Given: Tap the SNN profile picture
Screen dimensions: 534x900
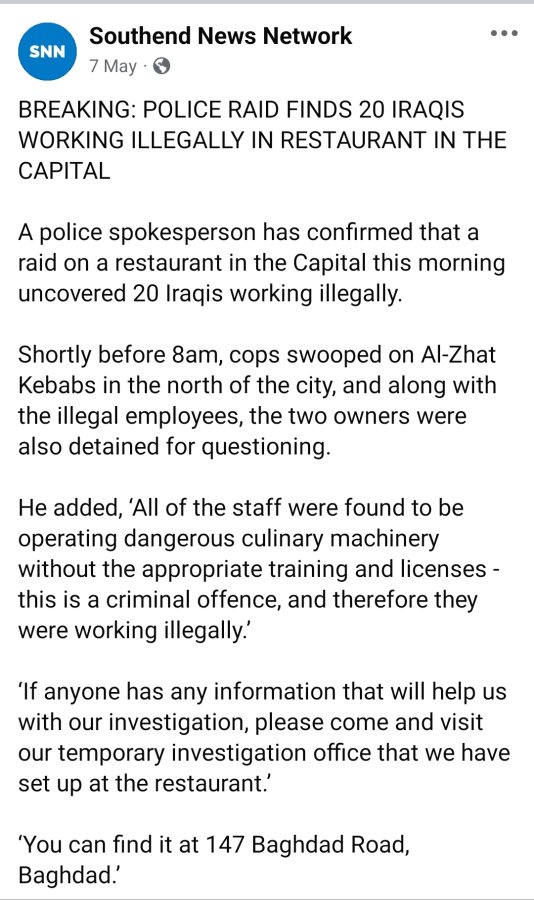Looking at the screenshot, I should pyautogui.click(x=47, y=51).
